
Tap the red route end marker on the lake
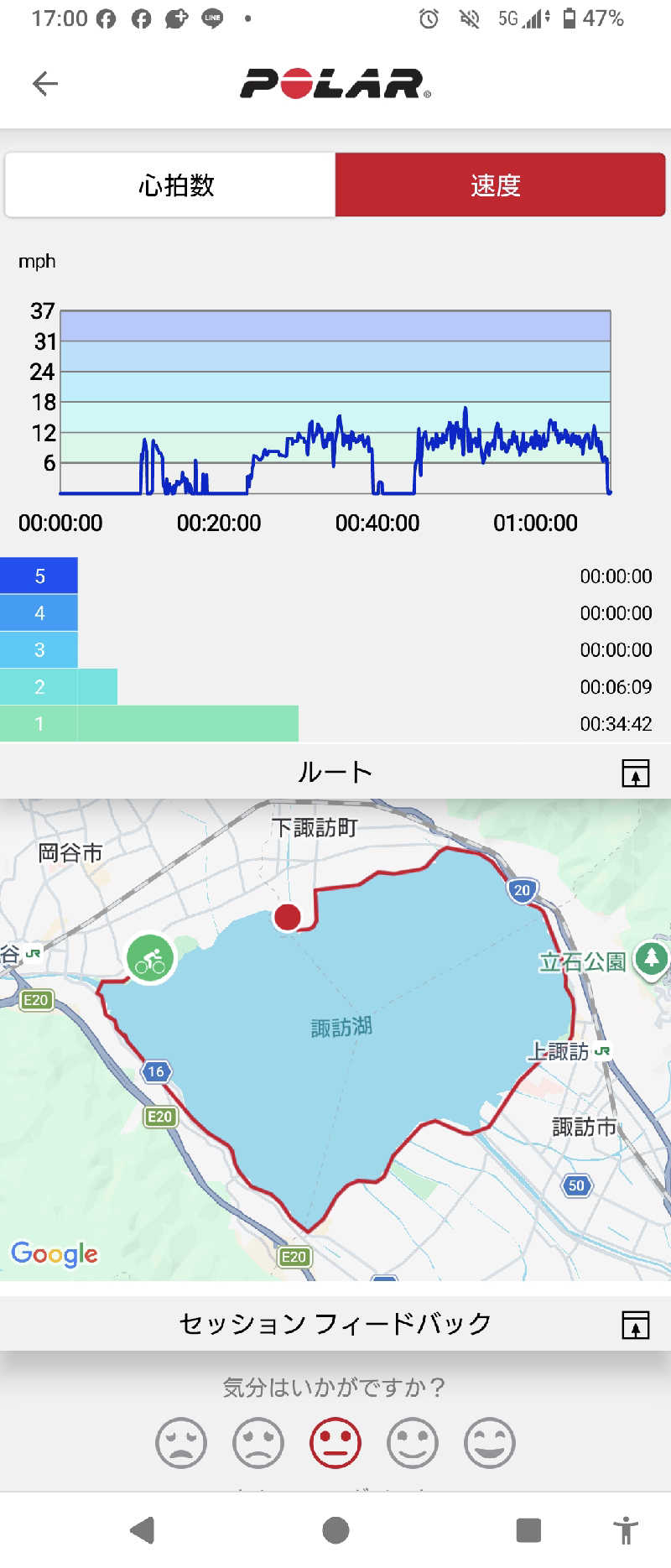(x=286, y=918)
